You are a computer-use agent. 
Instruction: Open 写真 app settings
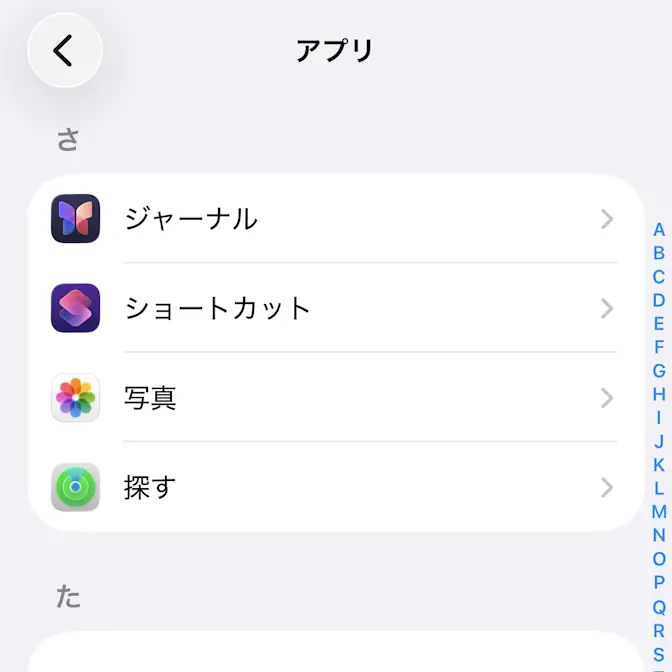(335, 398)
